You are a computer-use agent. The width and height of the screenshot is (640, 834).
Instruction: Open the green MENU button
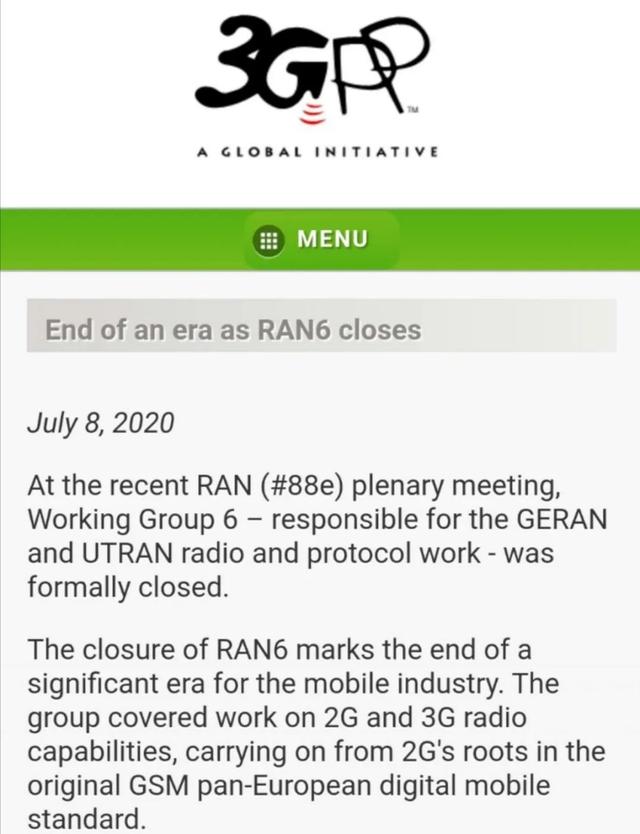[x=320, y=239]
